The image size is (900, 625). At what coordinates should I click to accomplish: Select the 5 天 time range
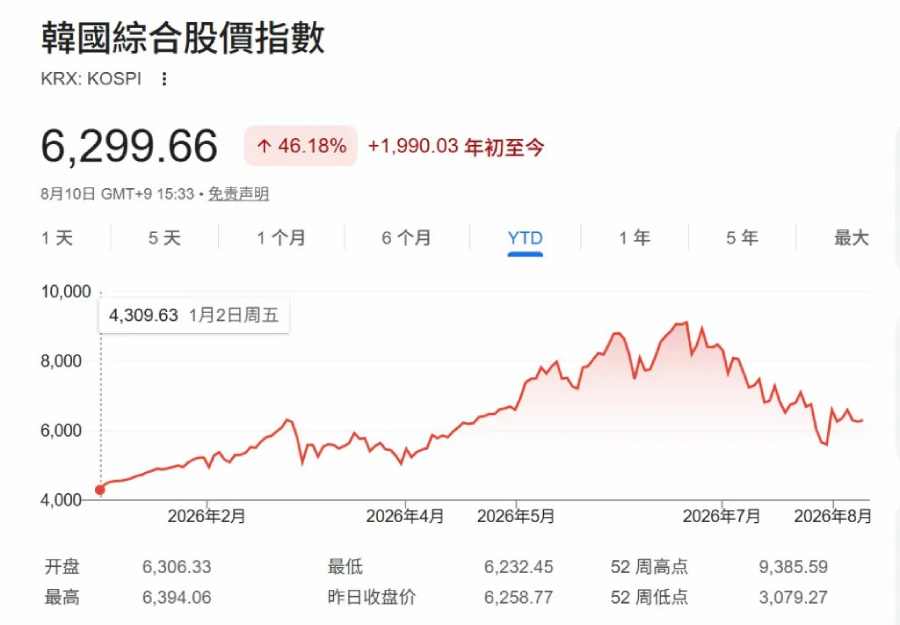[165, 238]
